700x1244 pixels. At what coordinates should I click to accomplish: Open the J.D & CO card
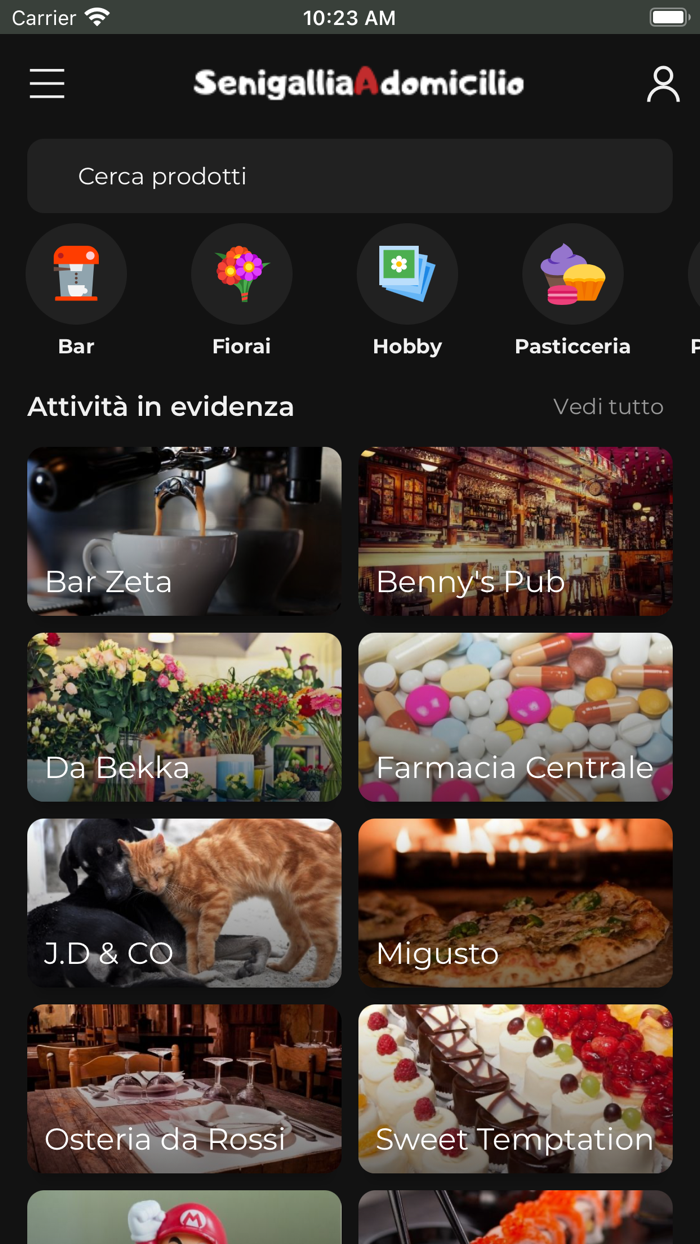[184, 902]
